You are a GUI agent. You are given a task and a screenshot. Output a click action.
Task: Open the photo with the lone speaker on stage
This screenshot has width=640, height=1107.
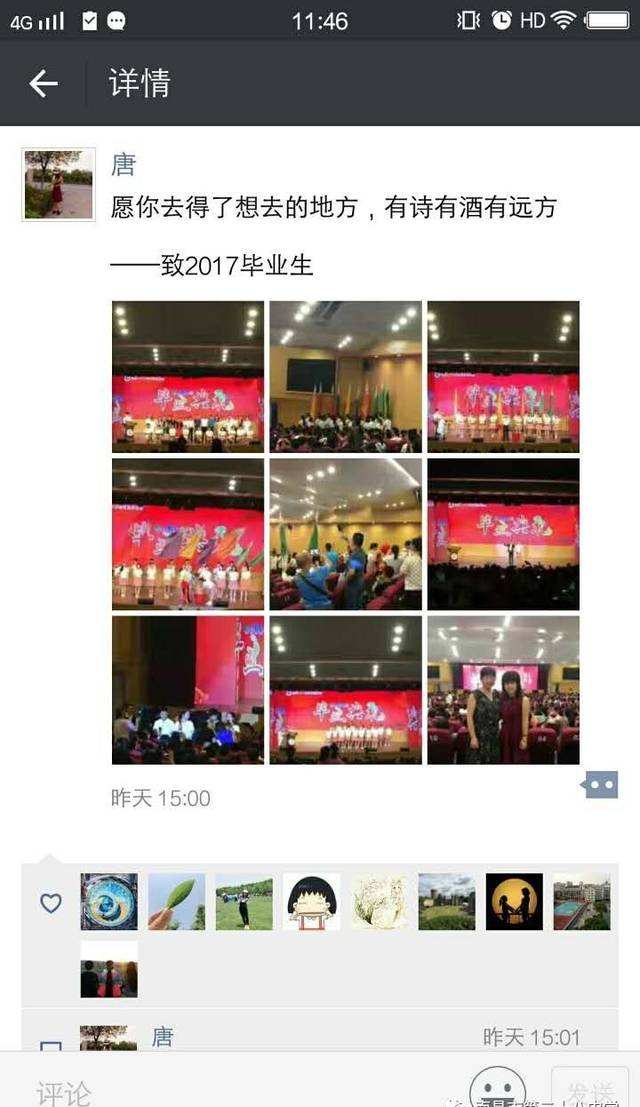tap(503, 534)
